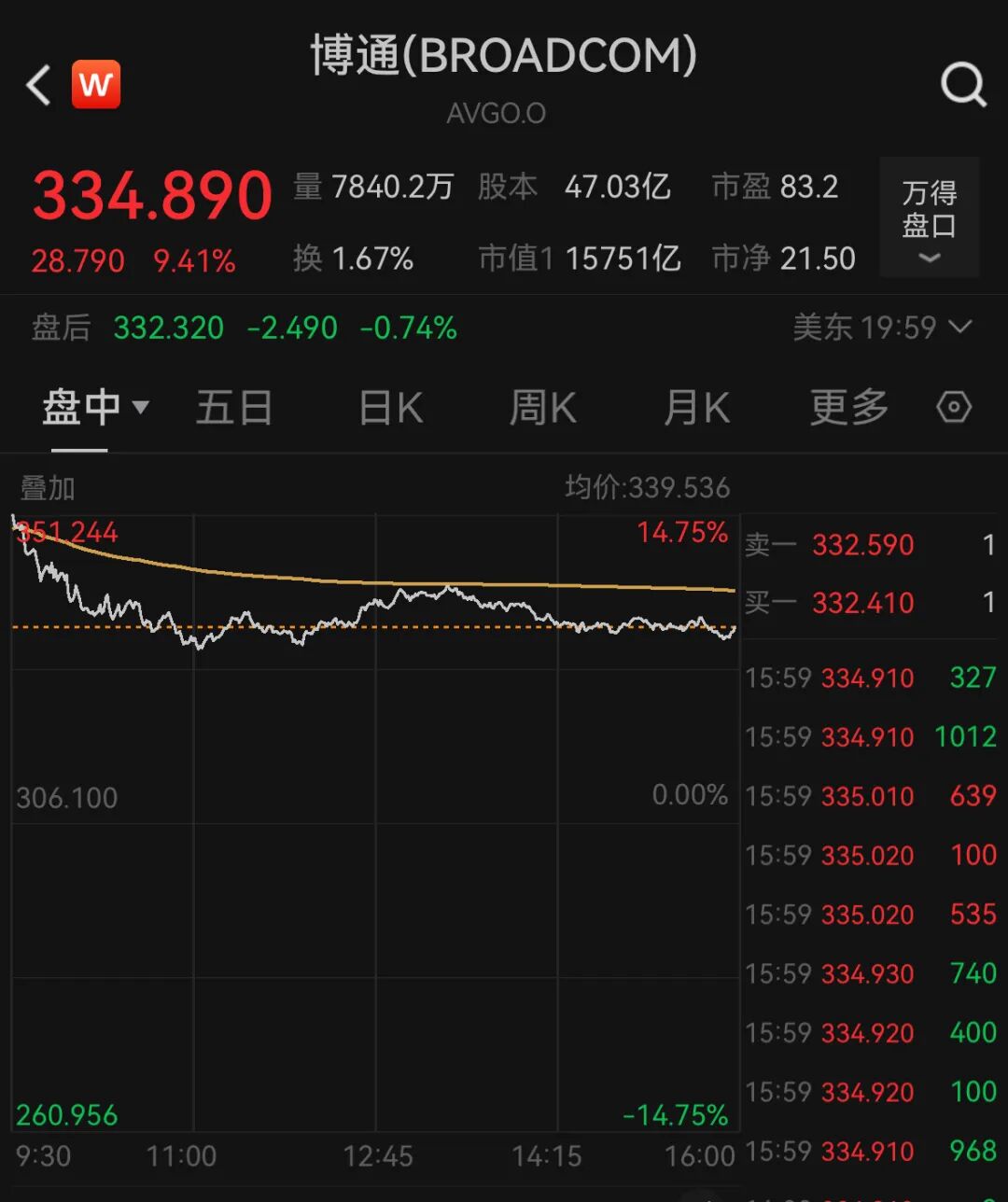Tap 叠加 to overlay a comparison
1008x1202 pixels.
(48, 488)
